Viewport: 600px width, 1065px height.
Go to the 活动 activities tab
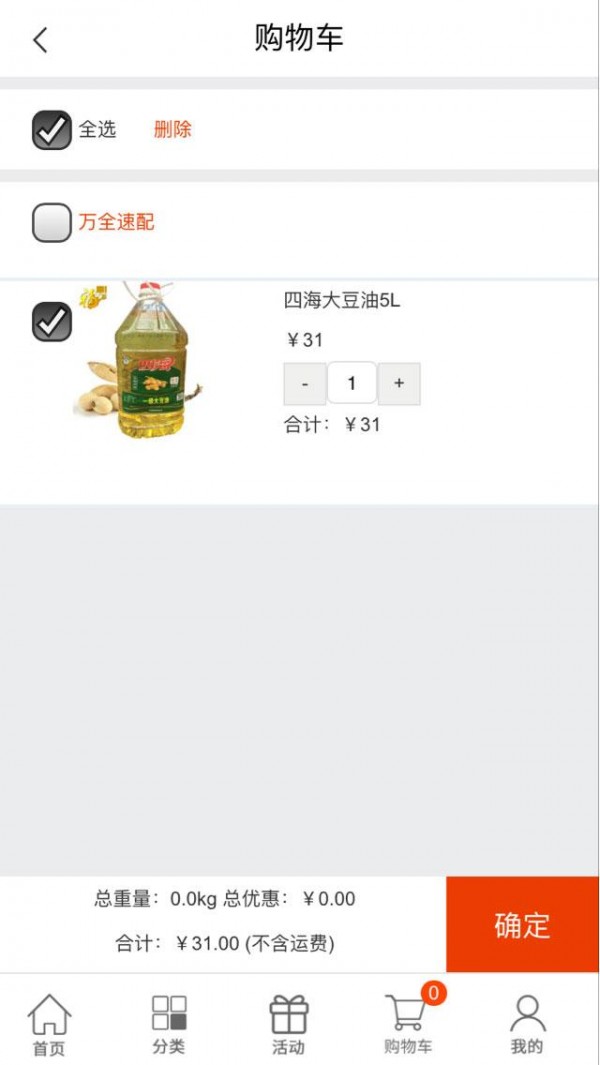(x=289, y=1025)
